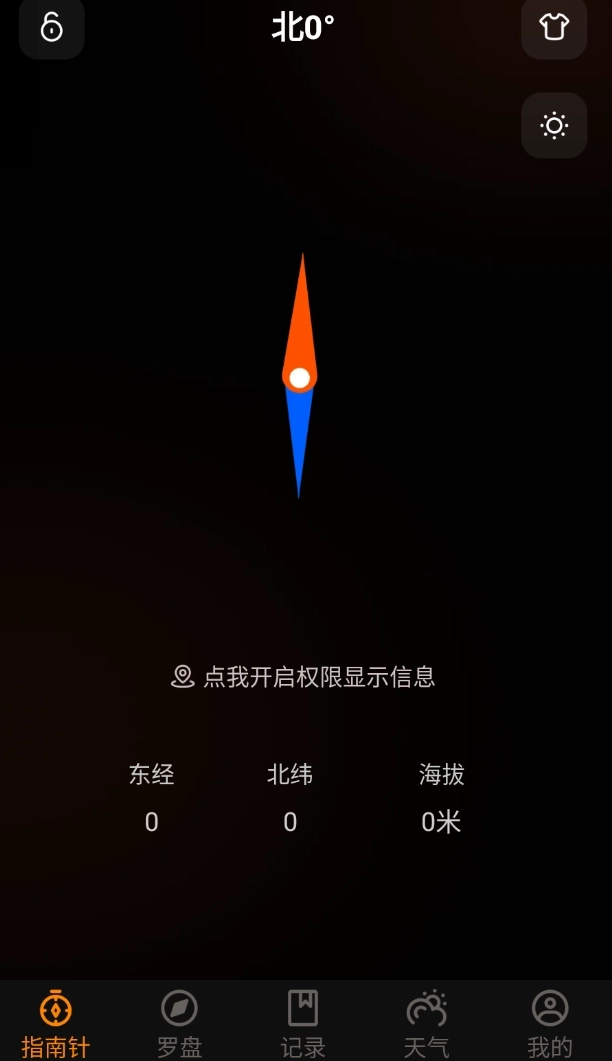Tap 点我开启权限显示信息 to enable location permission
612x1061 pixels.
(x=304, y=677)
